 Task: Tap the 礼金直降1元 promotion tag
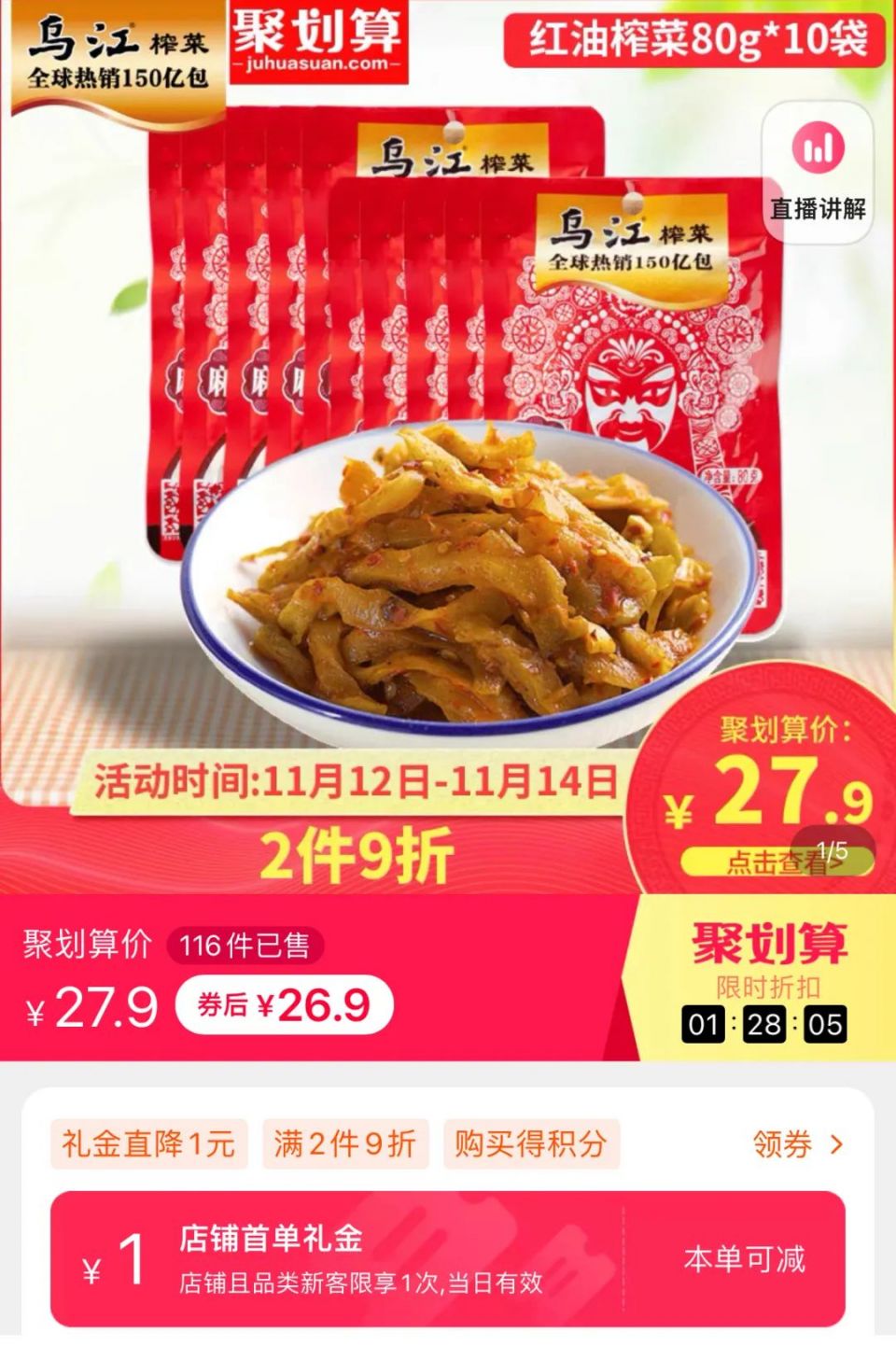pos(148,1144)
